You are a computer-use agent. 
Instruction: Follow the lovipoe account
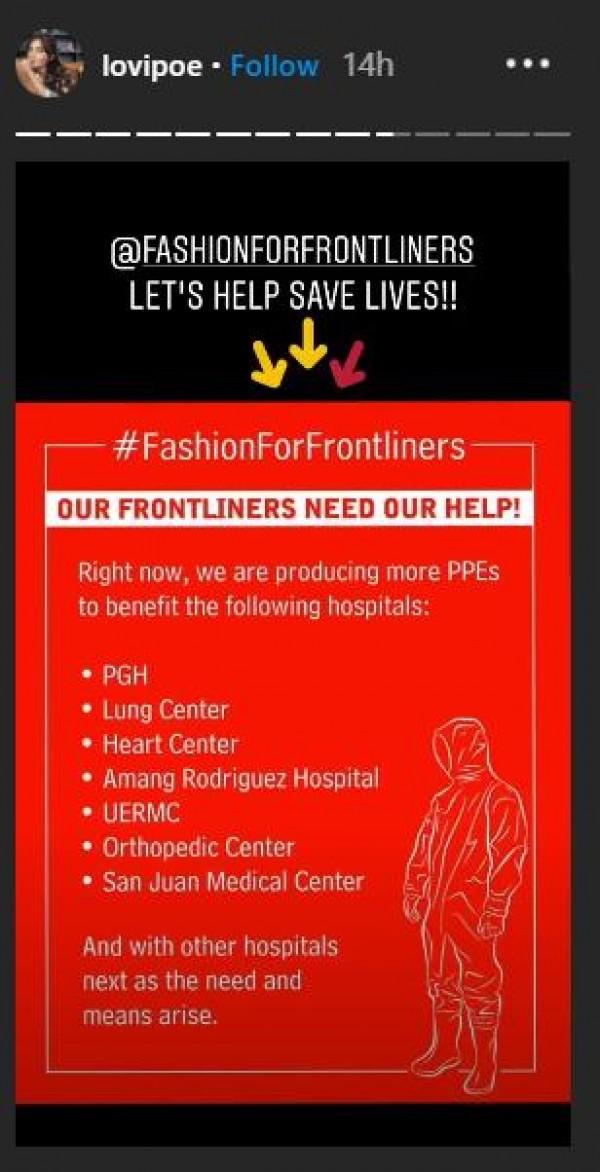[274, 66]
